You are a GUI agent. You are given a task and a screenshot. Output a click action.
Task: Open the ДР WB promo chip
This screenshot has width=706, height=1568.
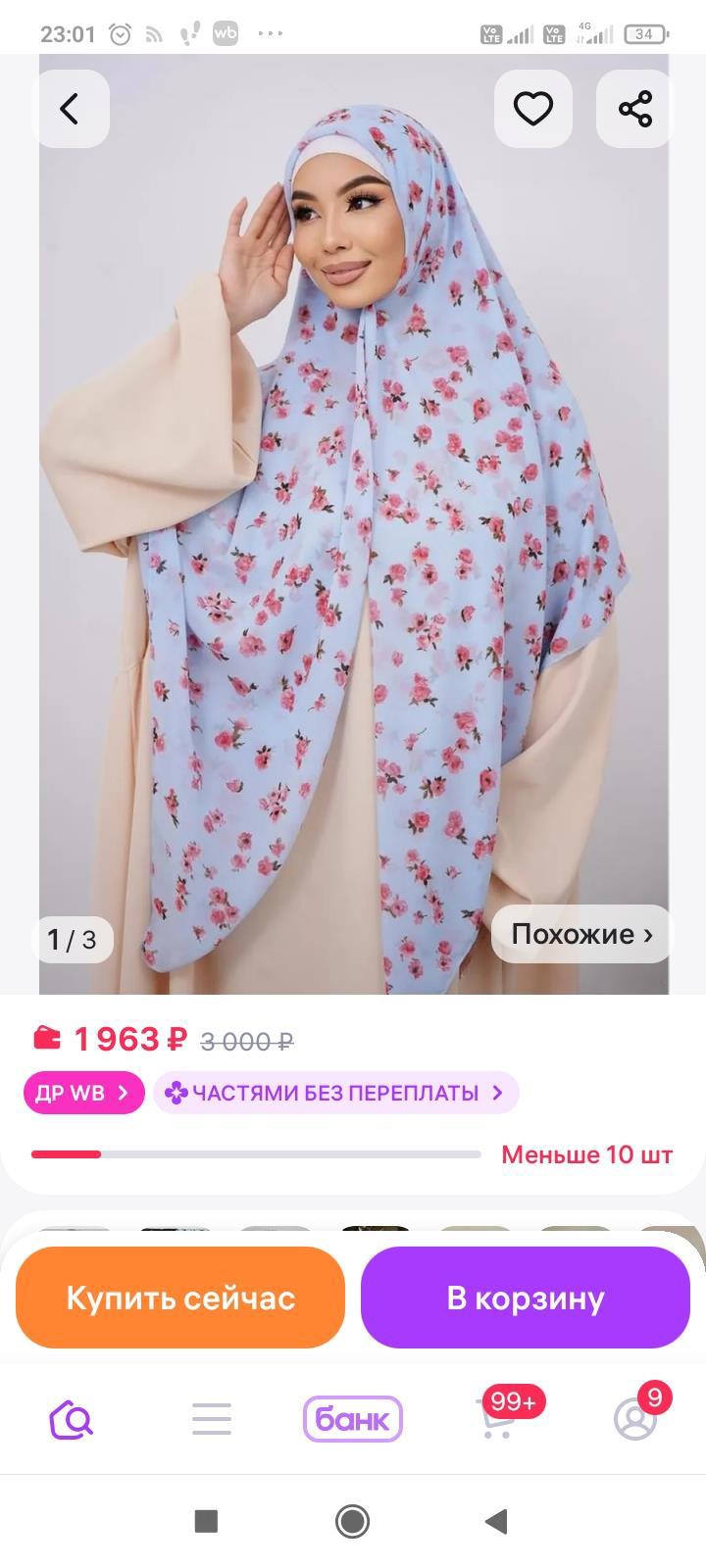(83, 1093)
